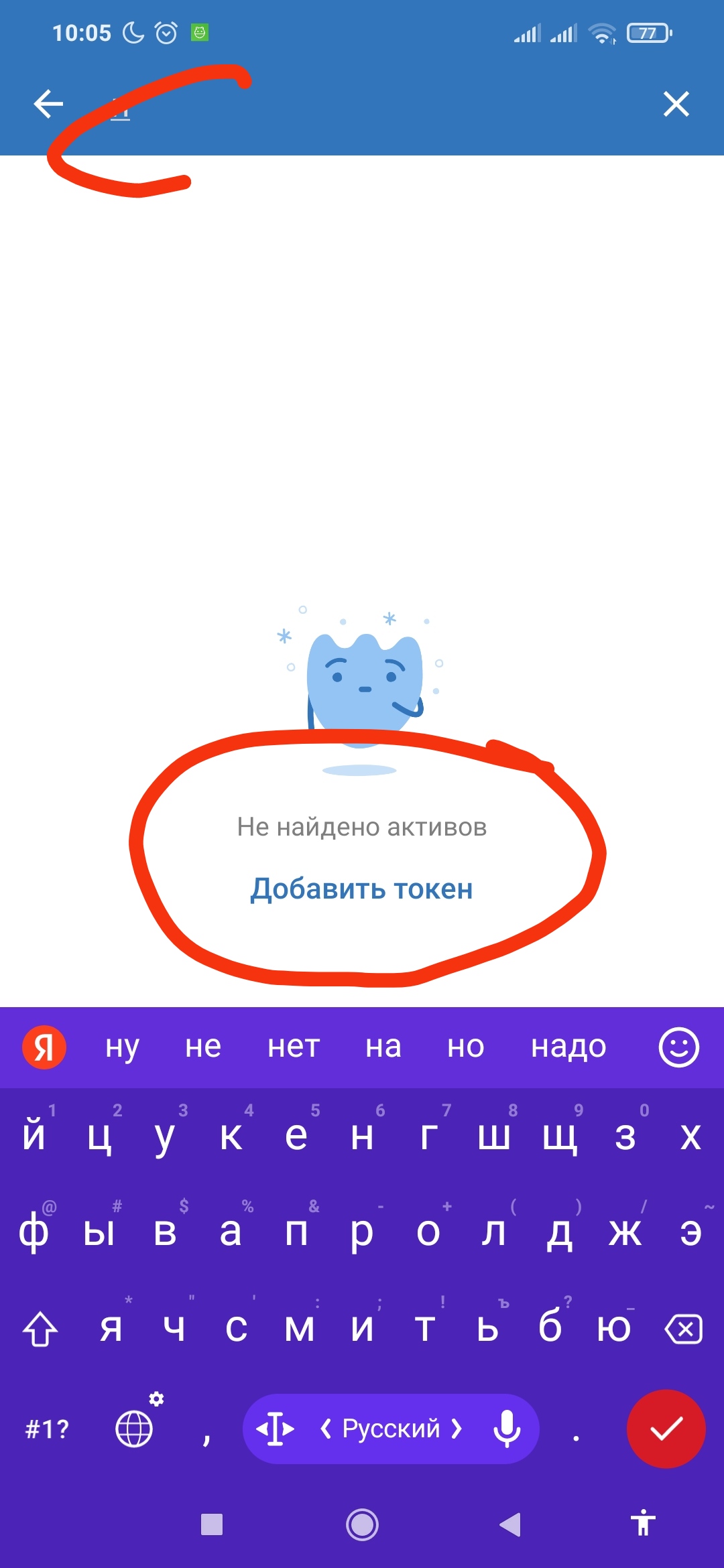The height and width of the screenshot is (1568, 724).
Task: Pick the suggestion word нет
Action: [x=294, y=1047]
